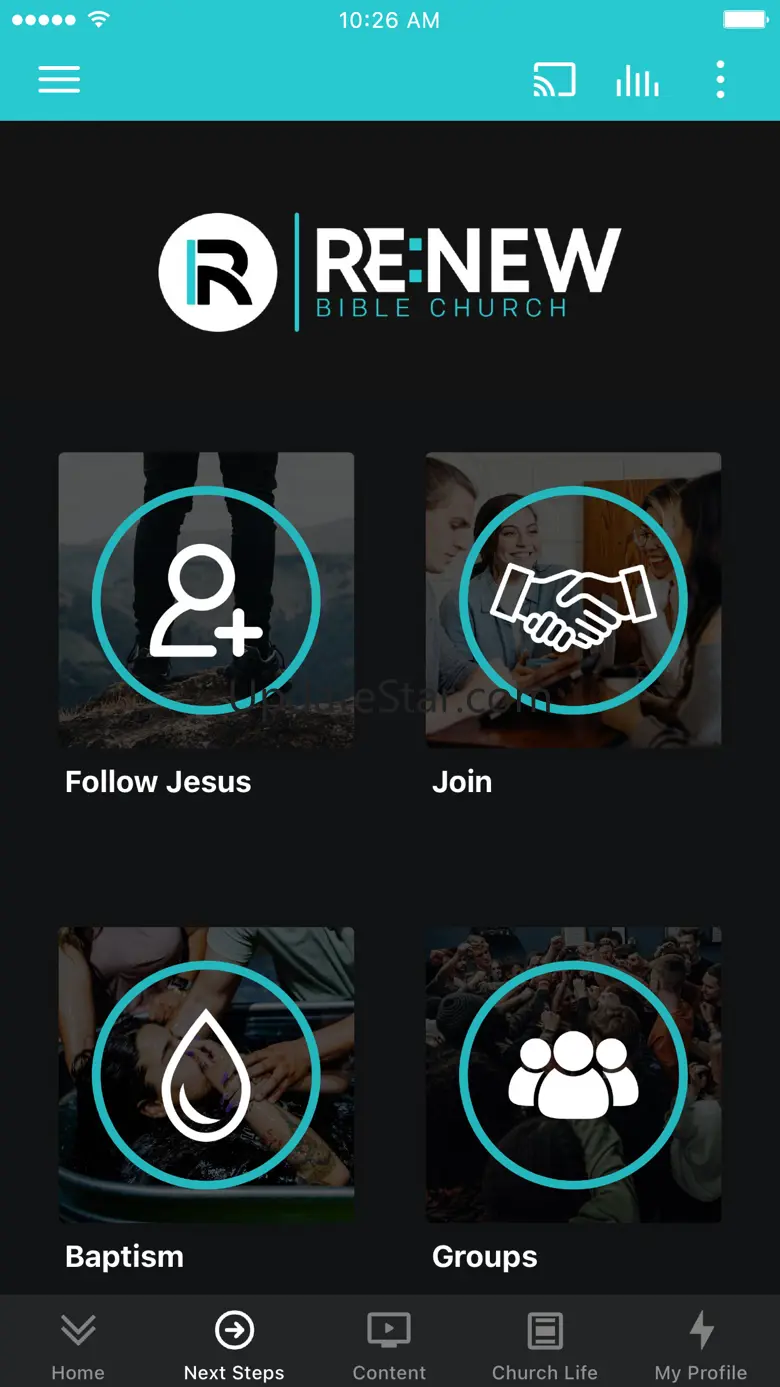Open the My Profile tab
Viewport: 780px width, 1387px height.
pyautogui.click(x=701, y=1345)
